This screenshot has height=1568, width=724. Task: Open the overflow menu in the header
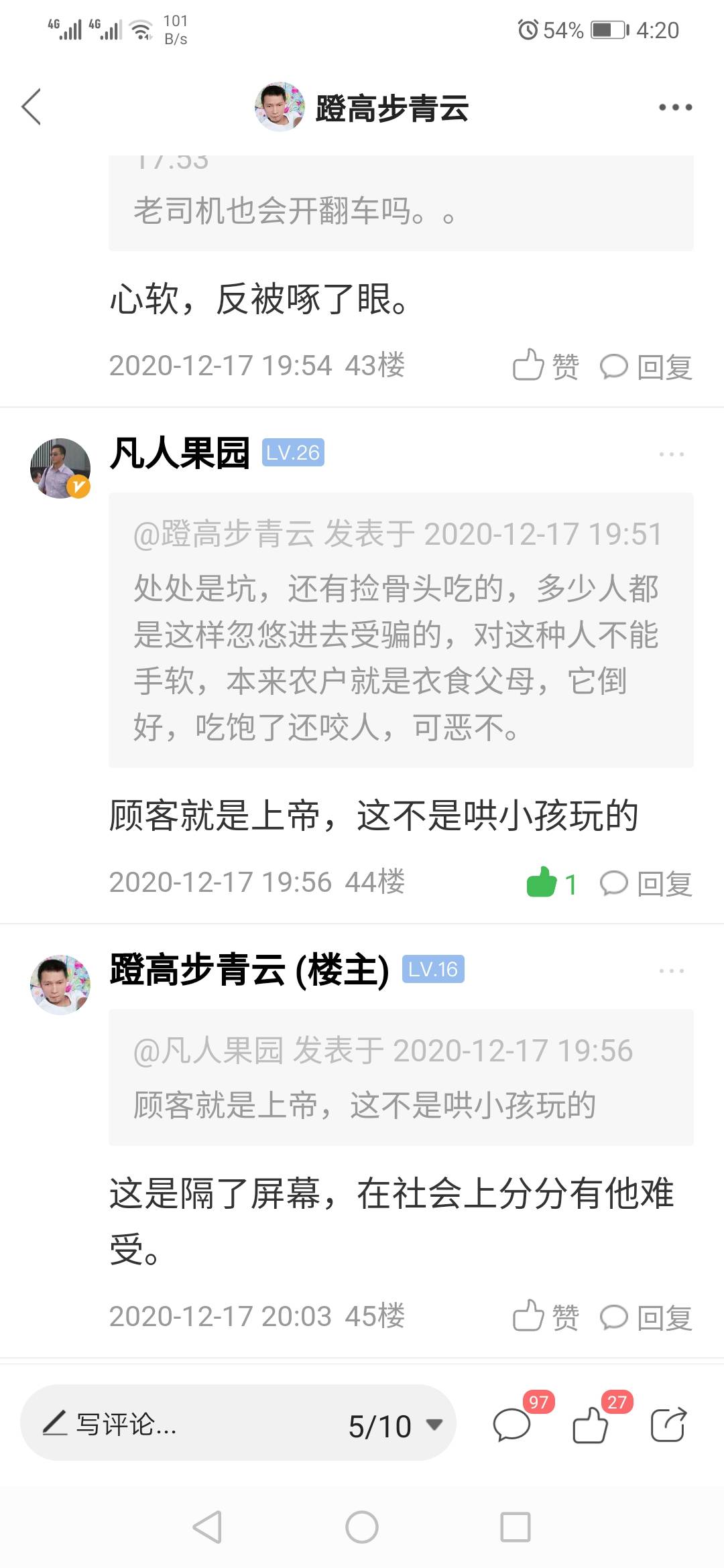[675, 107]
